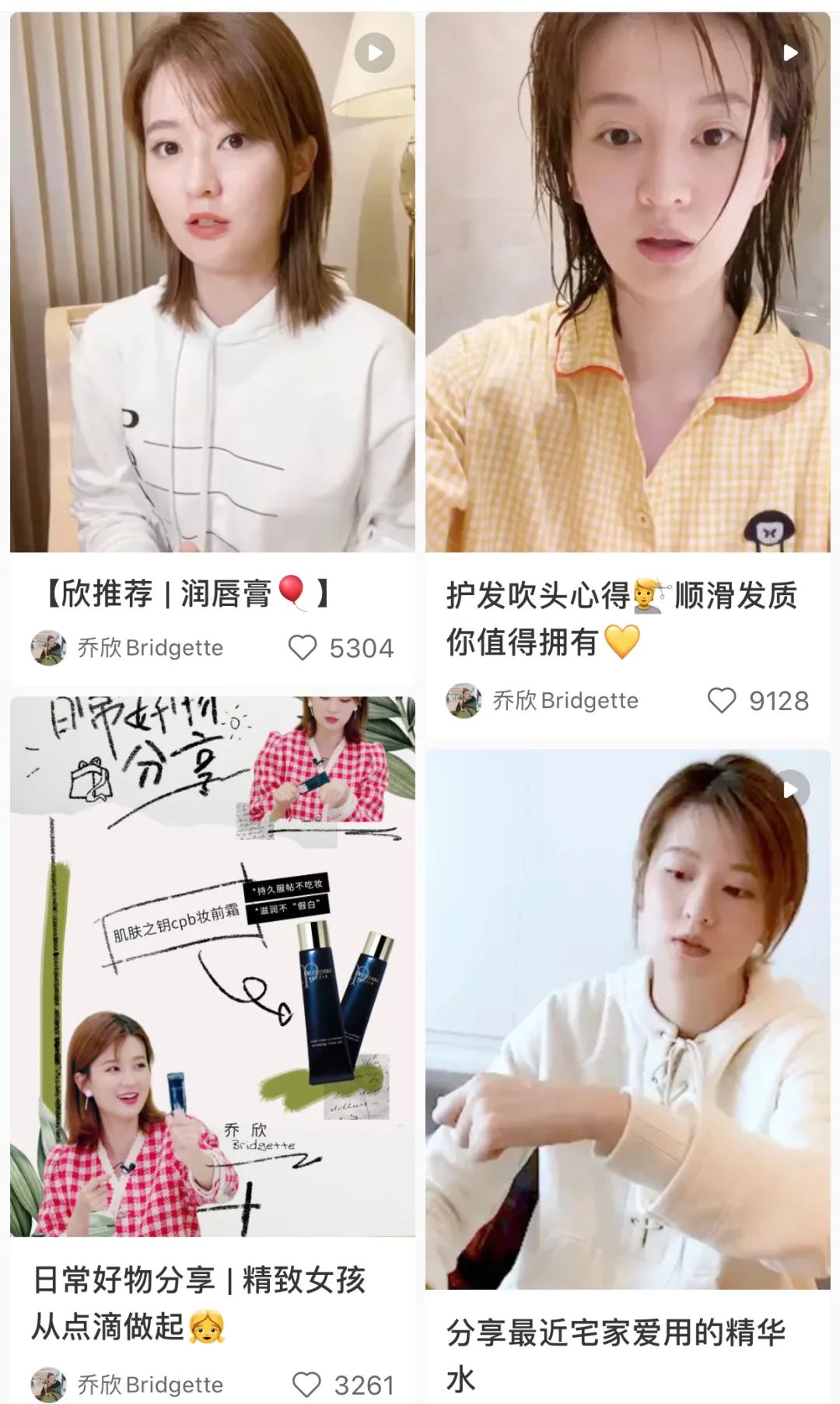Like the 润唇膏 post with 5304 likes

[x=303, y=647]
